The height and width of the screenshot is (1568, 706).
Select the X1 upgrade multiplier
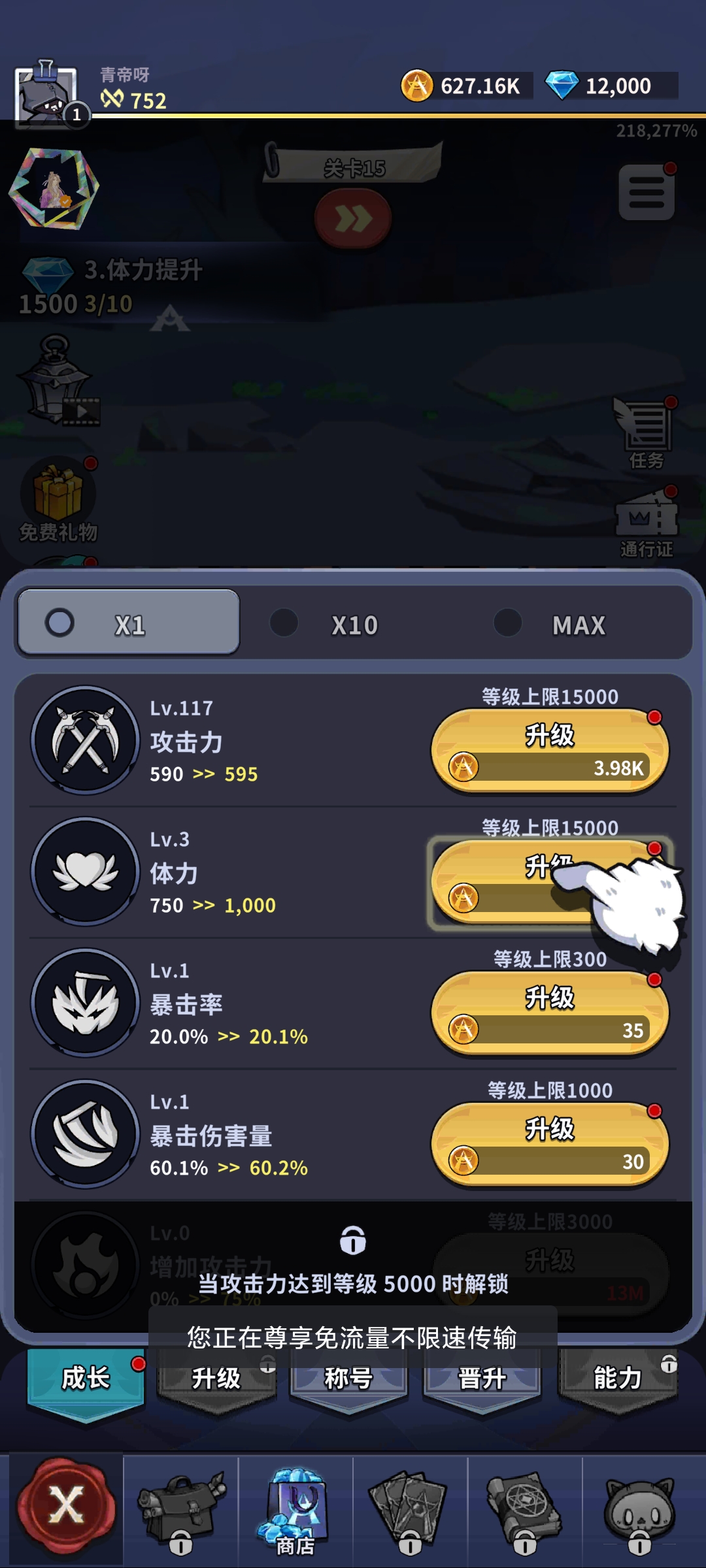pyautogui.click(x=128, y=623)
